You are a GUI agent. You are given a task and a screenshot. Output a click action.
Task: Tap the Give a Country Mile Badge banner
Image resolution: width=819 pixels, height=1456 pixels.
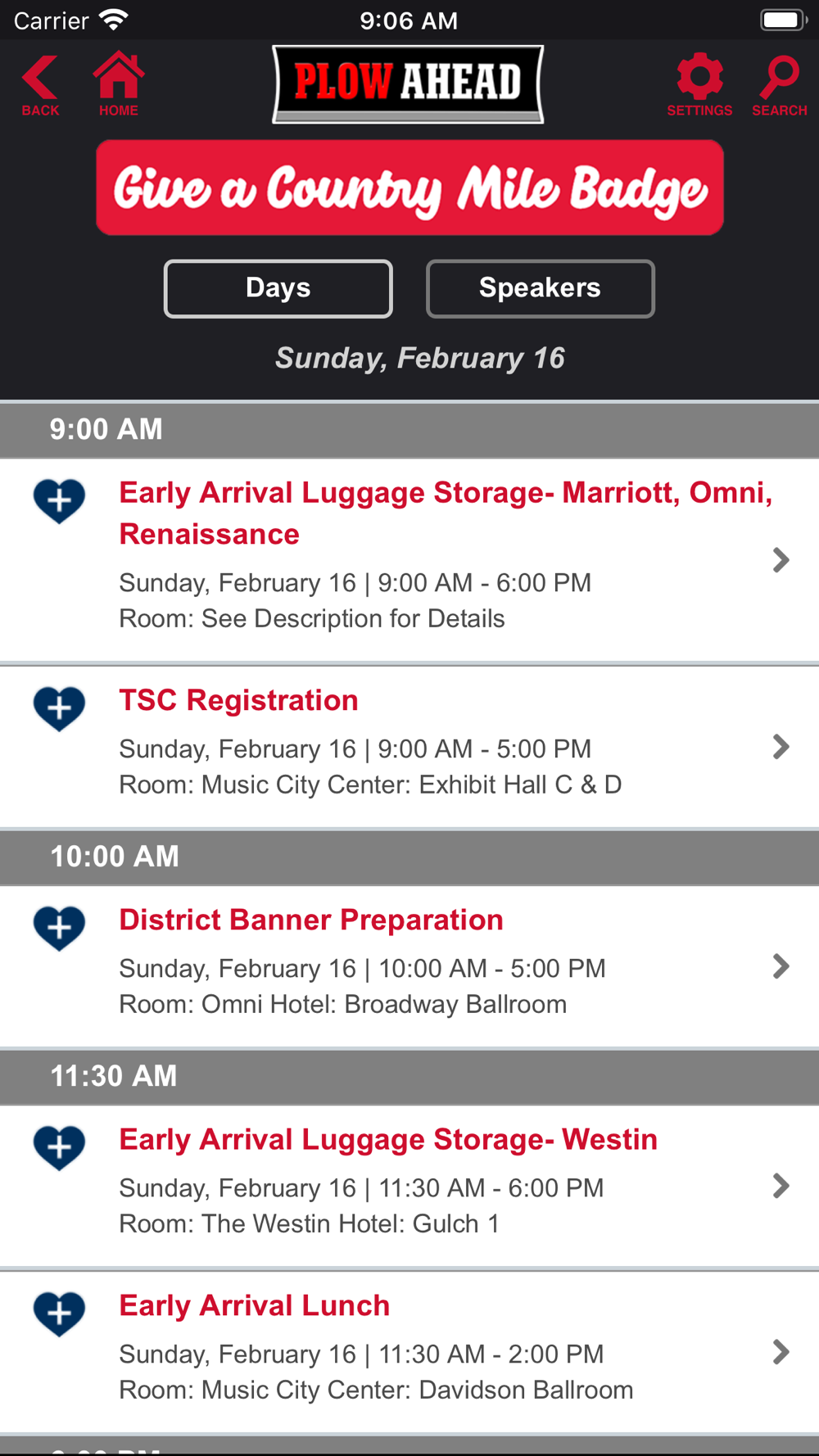tap(409, 188)
